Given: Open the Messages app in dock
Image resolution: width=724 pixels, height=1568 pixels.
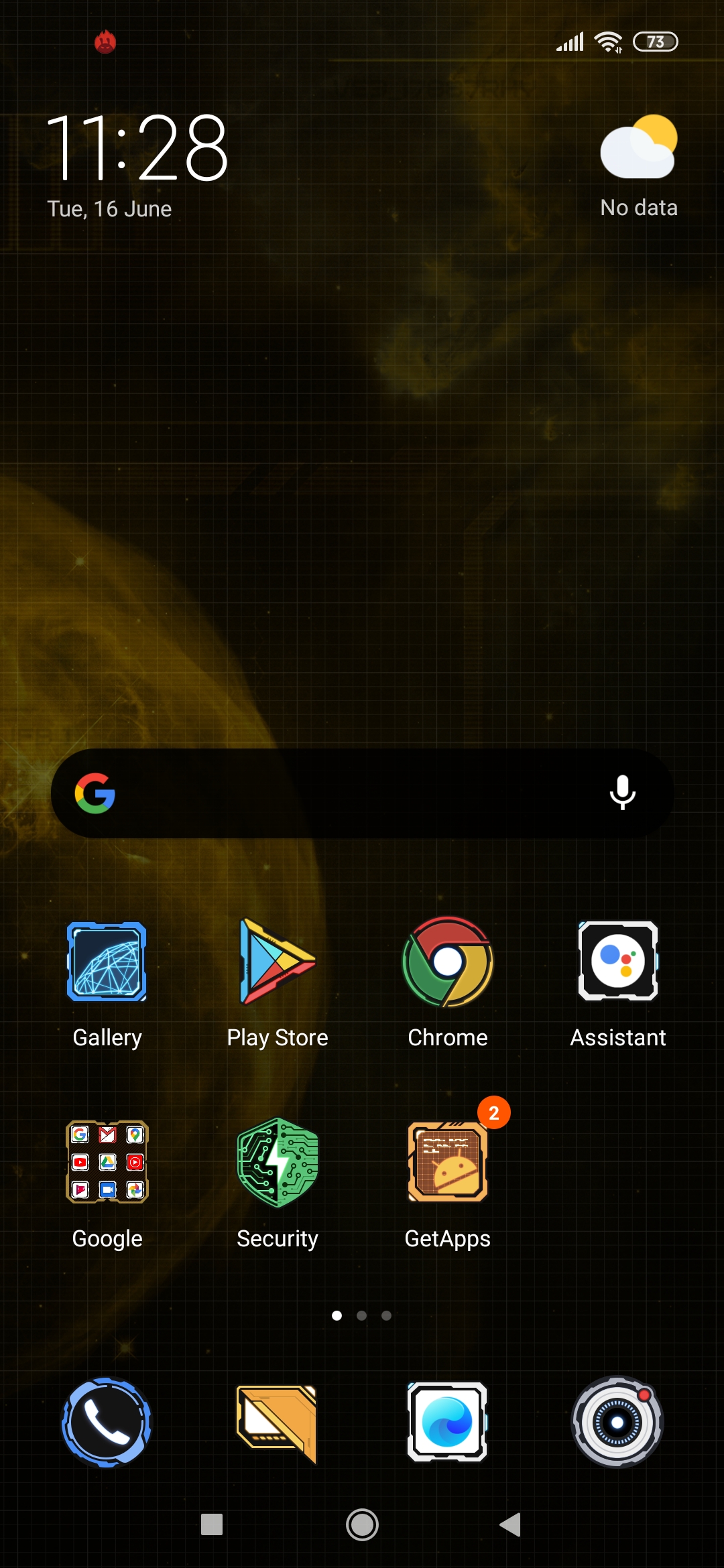Looking at the screenshot, I should click(277, 1422).
